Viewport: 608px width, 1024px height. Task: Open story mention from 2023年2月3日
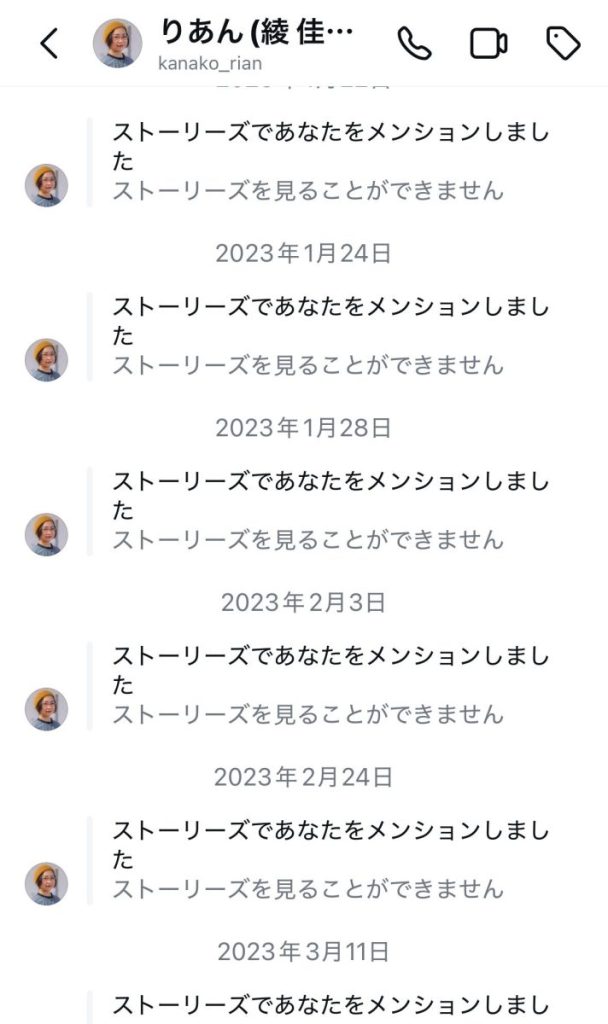[x=330, y=685]
